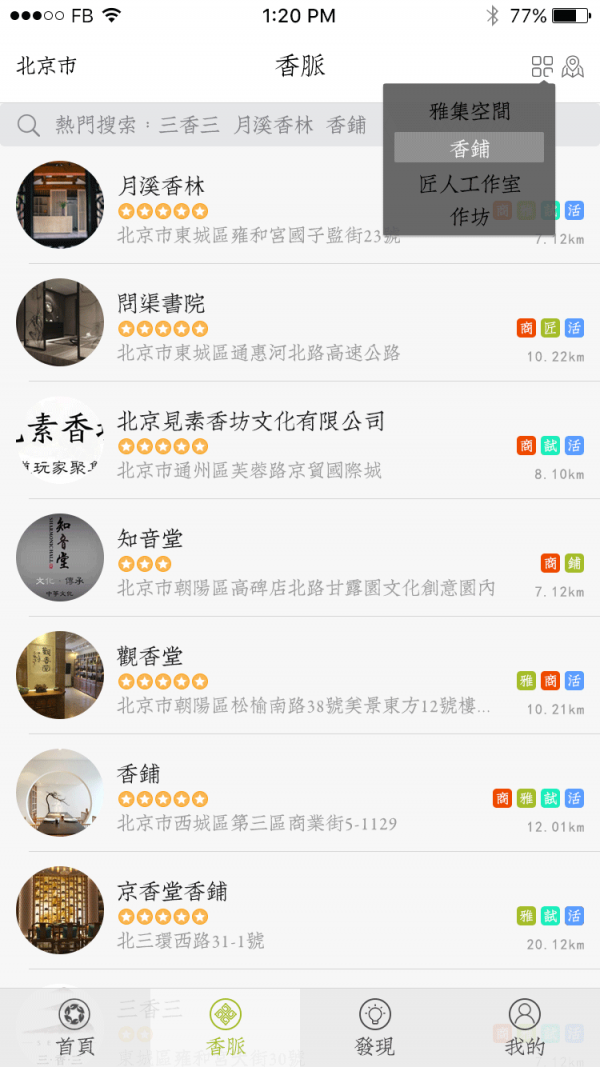
Task: Open the category grid filter icon
Action: pyautogui.click(x=542, y=67)
